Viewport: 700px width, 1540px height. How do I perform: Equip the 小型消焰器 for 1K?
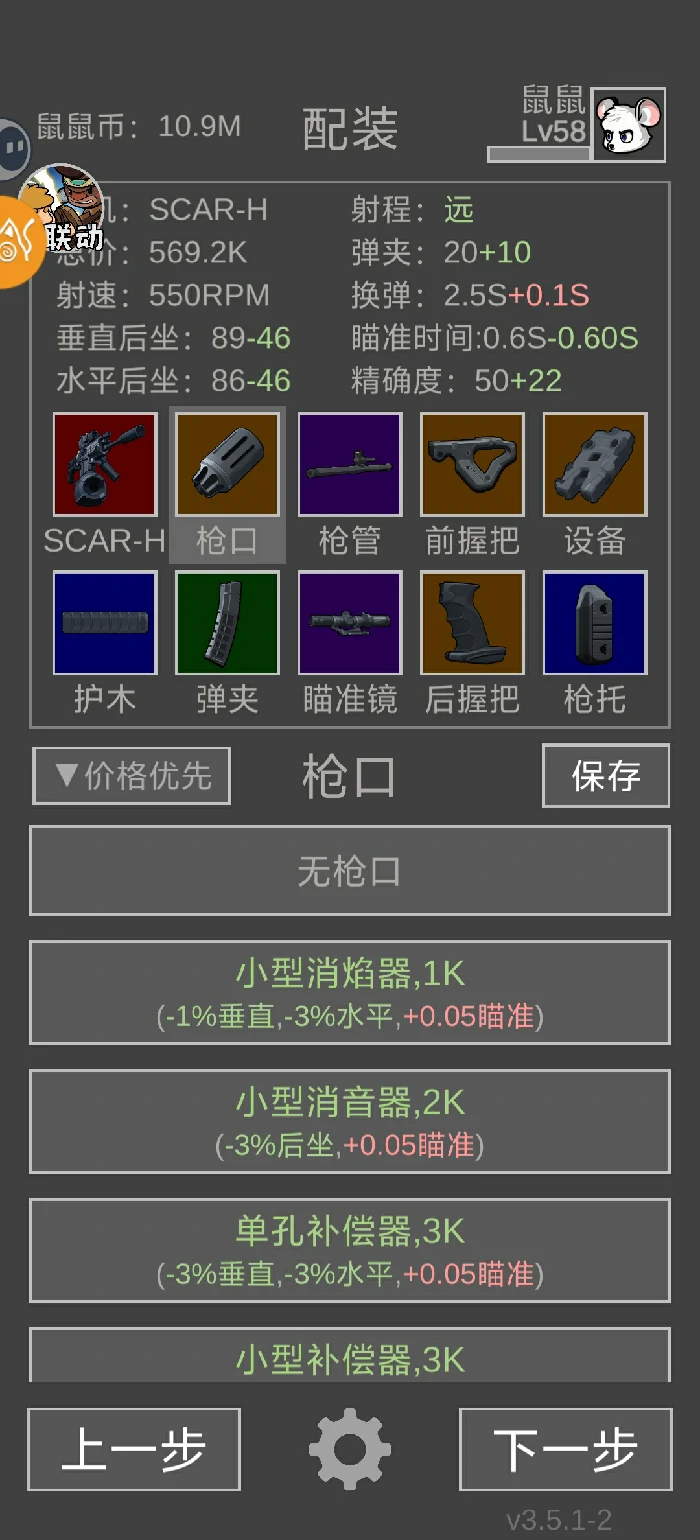[x=349, y=993]
